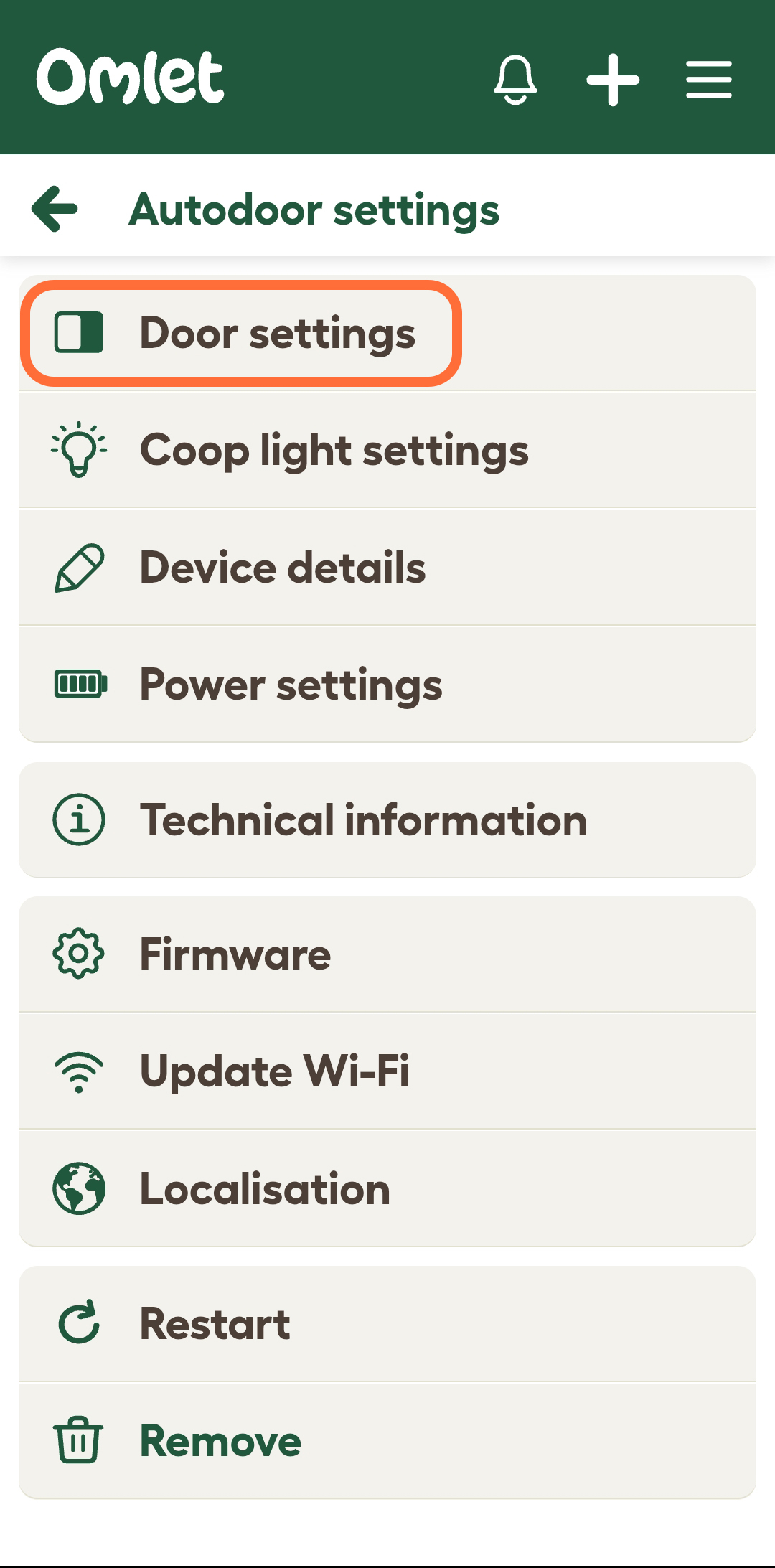The image size is (775, 1568).
Task: View Device details
Action: [x=283, y=568]
